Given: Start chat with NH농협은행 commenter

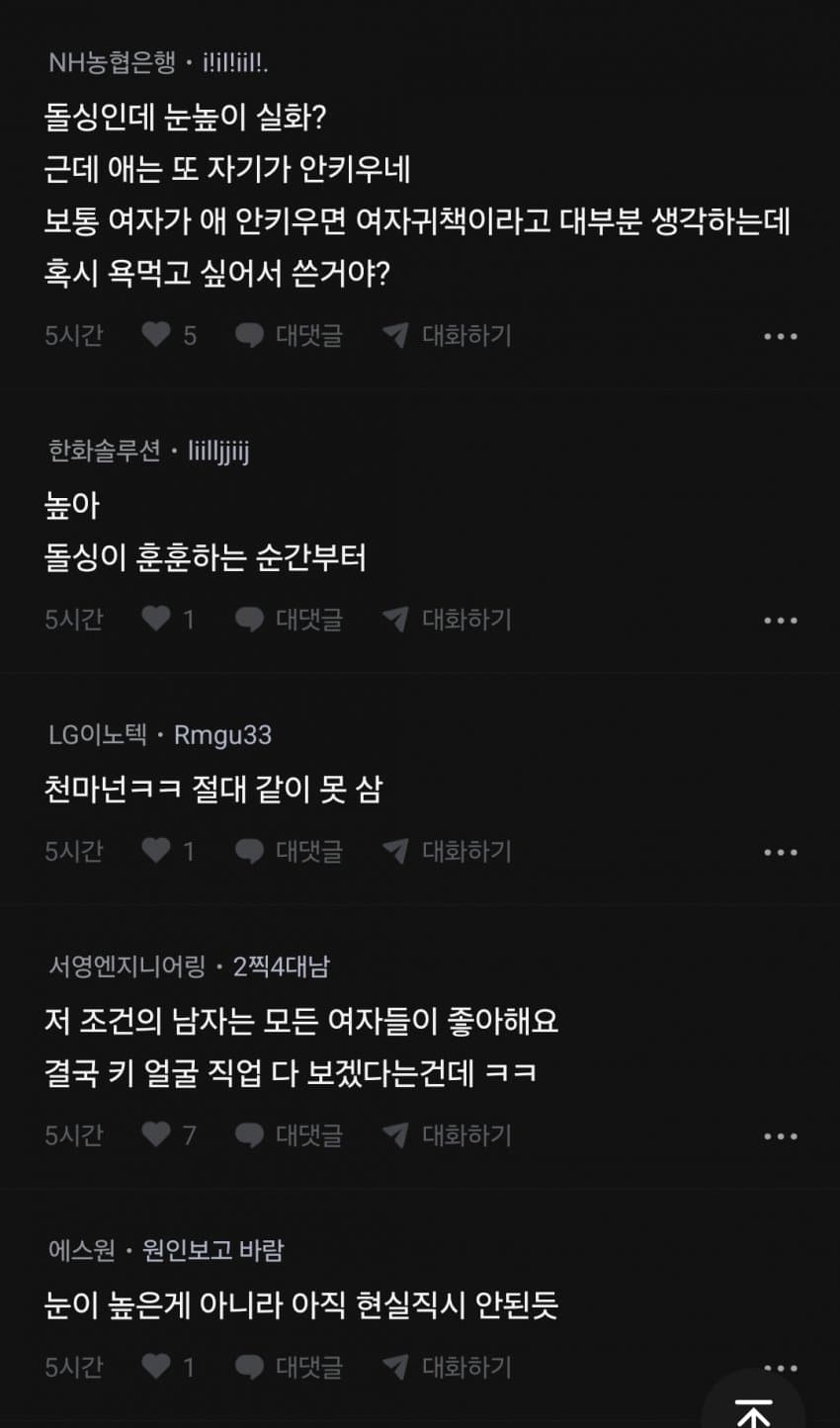Looking at the screenshot, I should click(x=448, y=335).
